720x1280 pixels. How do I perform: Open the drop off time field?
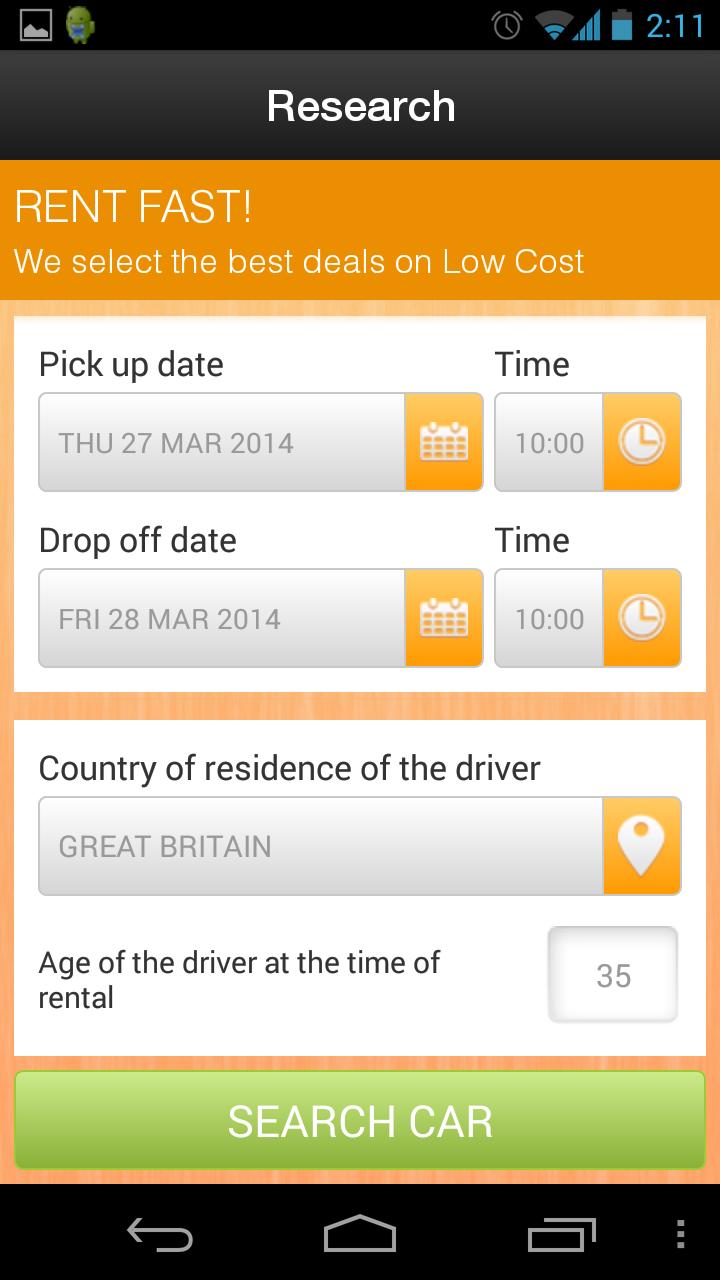click(548, 618)
